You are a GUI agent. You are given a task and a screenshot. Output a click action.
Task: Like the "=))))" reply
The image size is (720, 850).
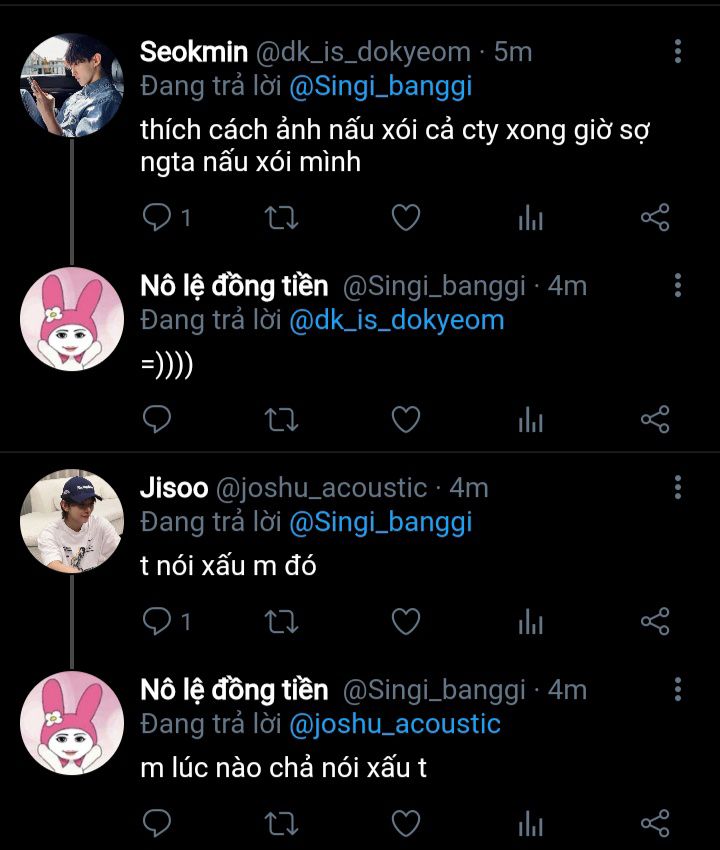click(x=405, y=420)
